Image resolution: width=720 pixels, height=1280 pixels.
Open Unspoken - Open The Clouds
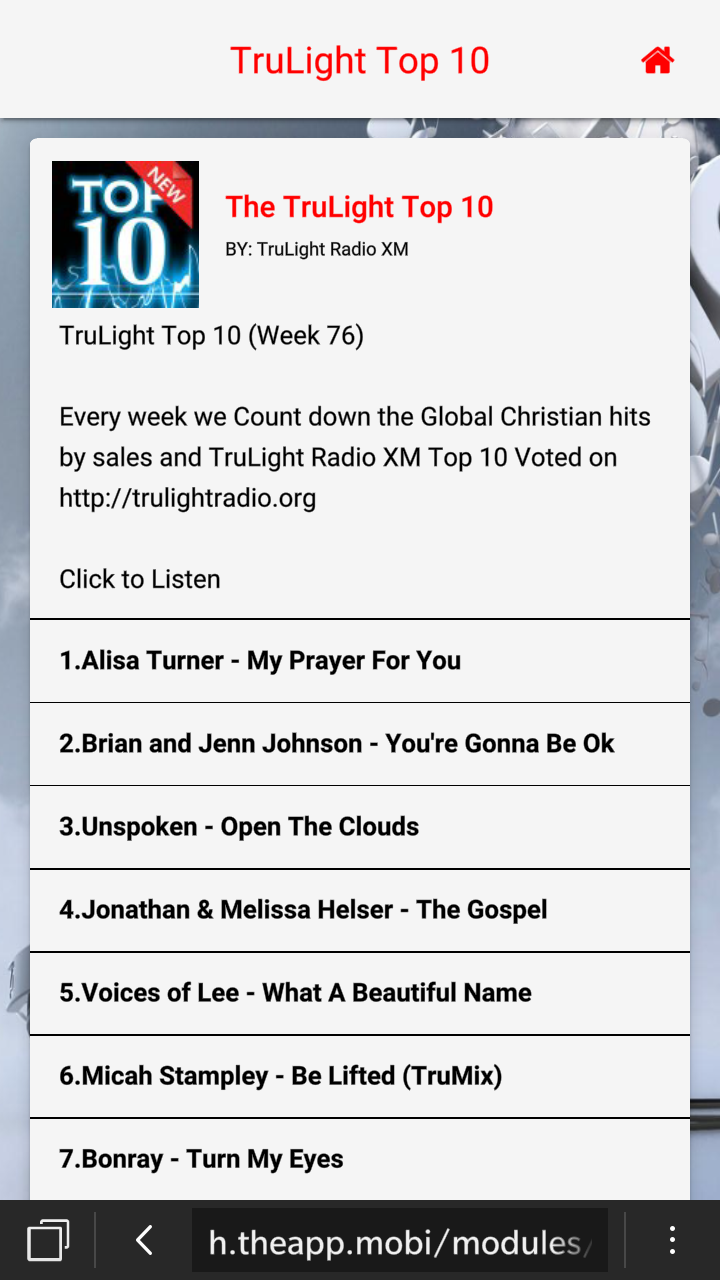click(360, 827)
